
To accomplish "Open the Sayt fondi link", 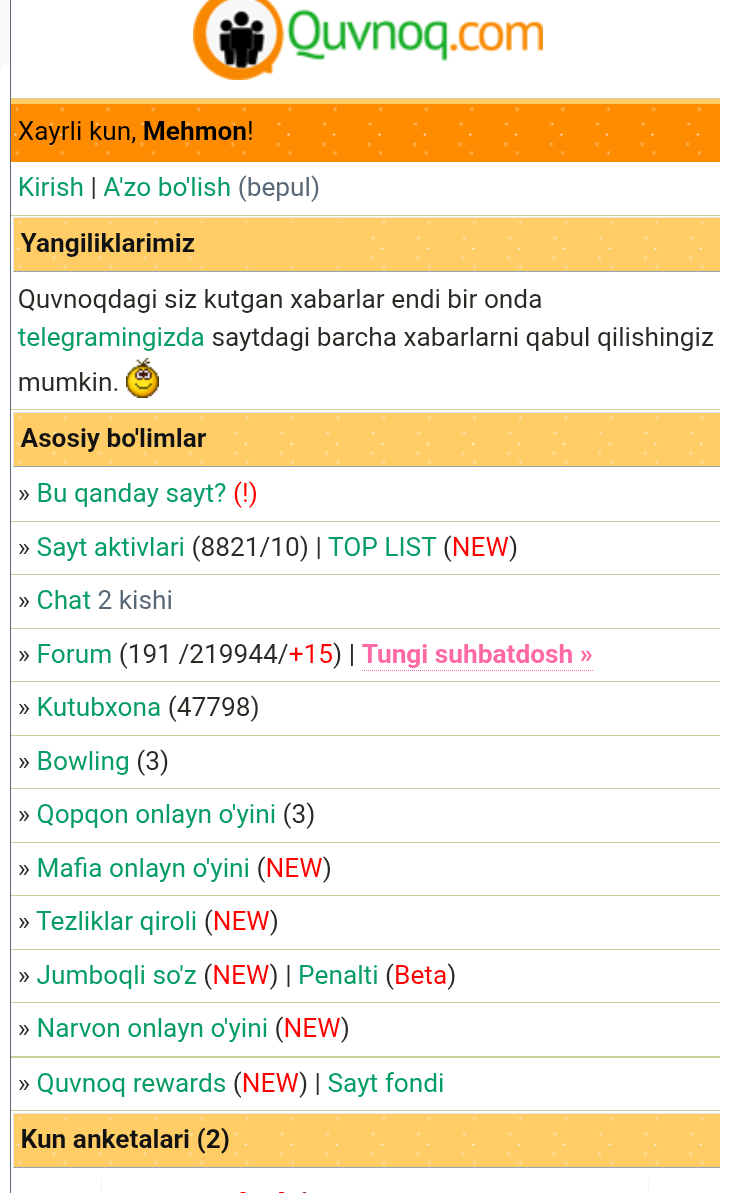I will click(x=385, y=1083).
